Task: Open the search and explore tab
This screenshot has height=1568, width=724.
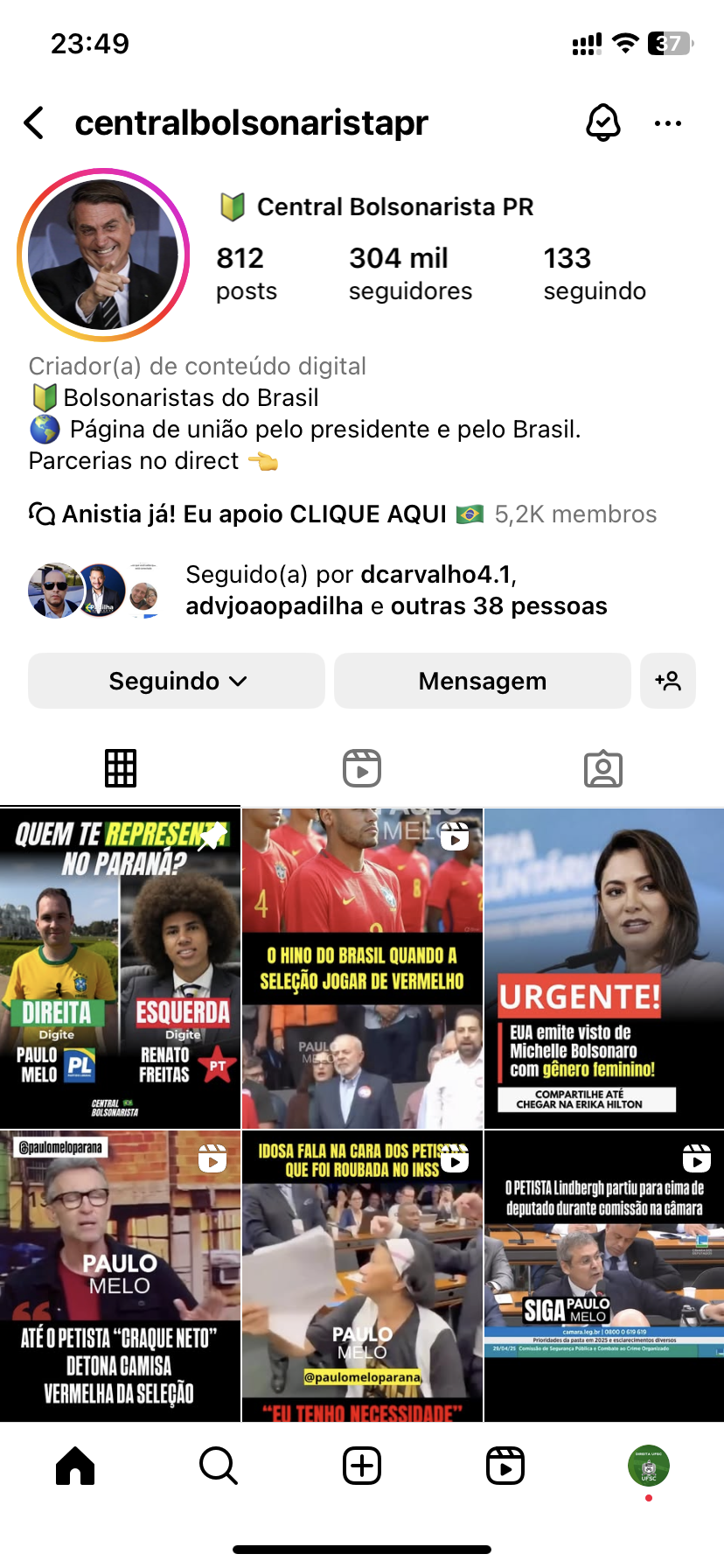Action: 219,1466
